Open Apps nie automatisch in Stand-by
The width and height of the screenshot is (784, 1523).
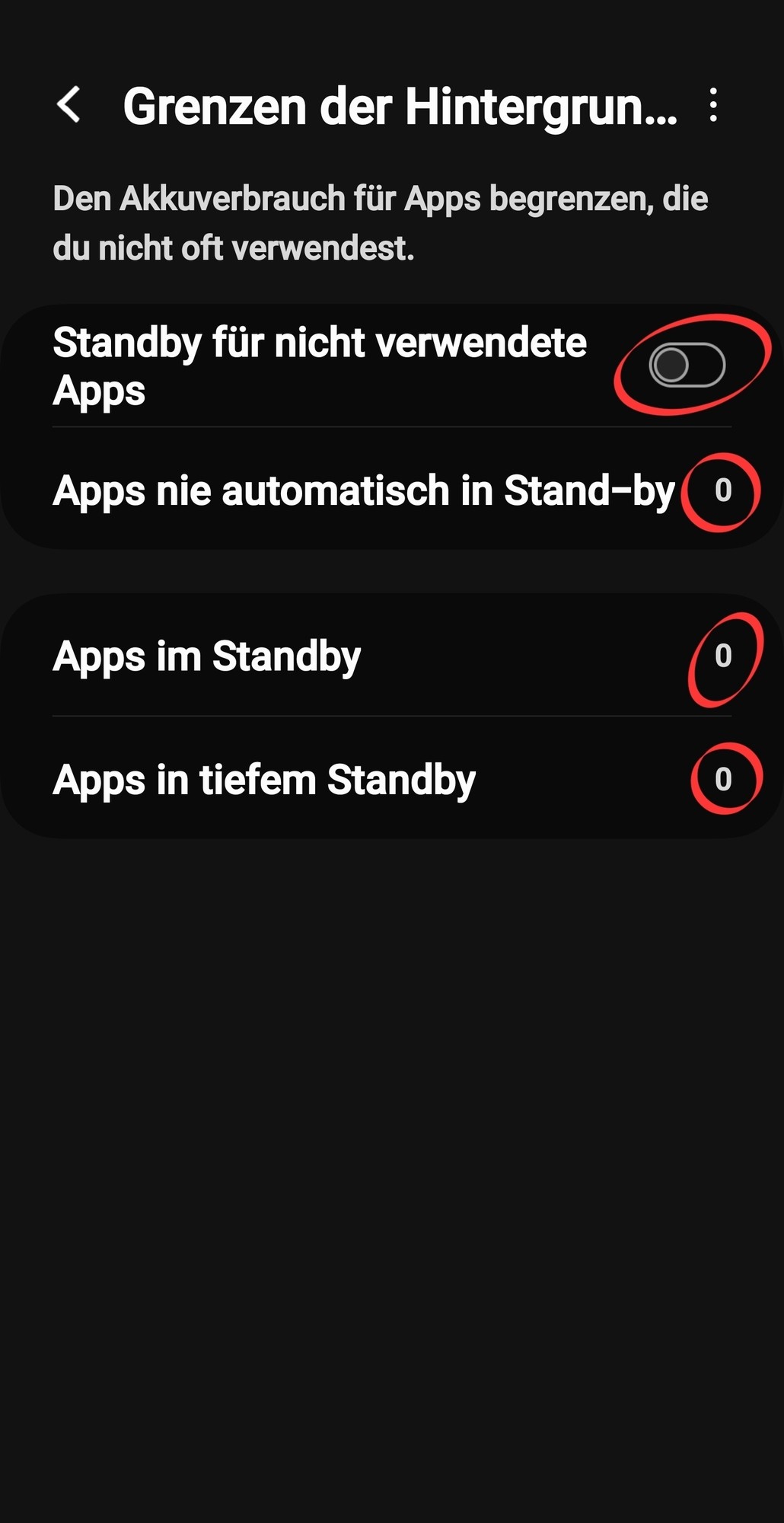pos(364,490)
